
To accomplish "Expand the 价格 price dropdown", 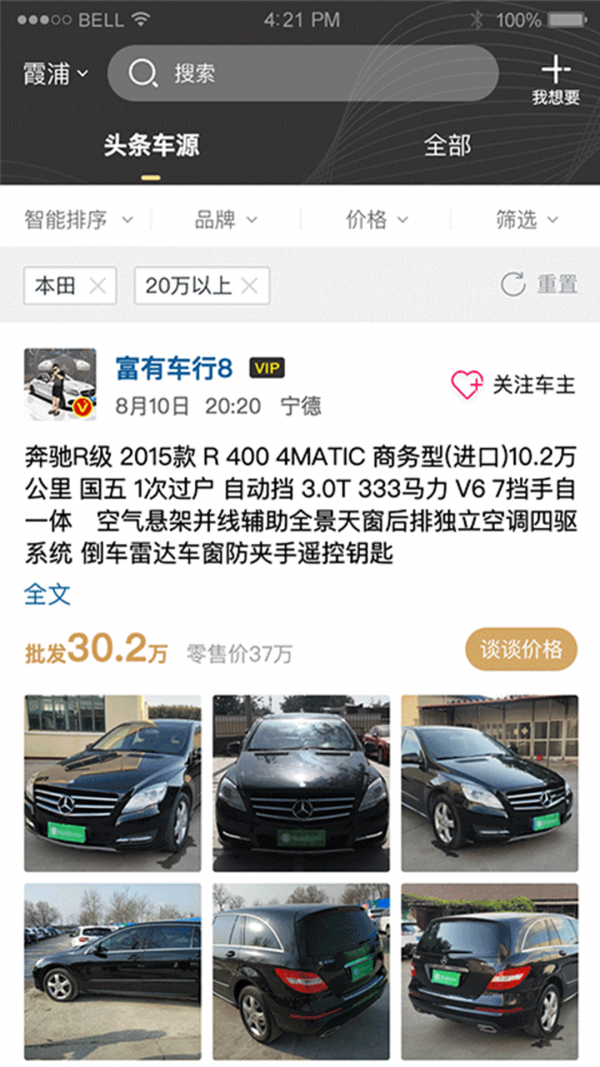I will pos(377,220).
